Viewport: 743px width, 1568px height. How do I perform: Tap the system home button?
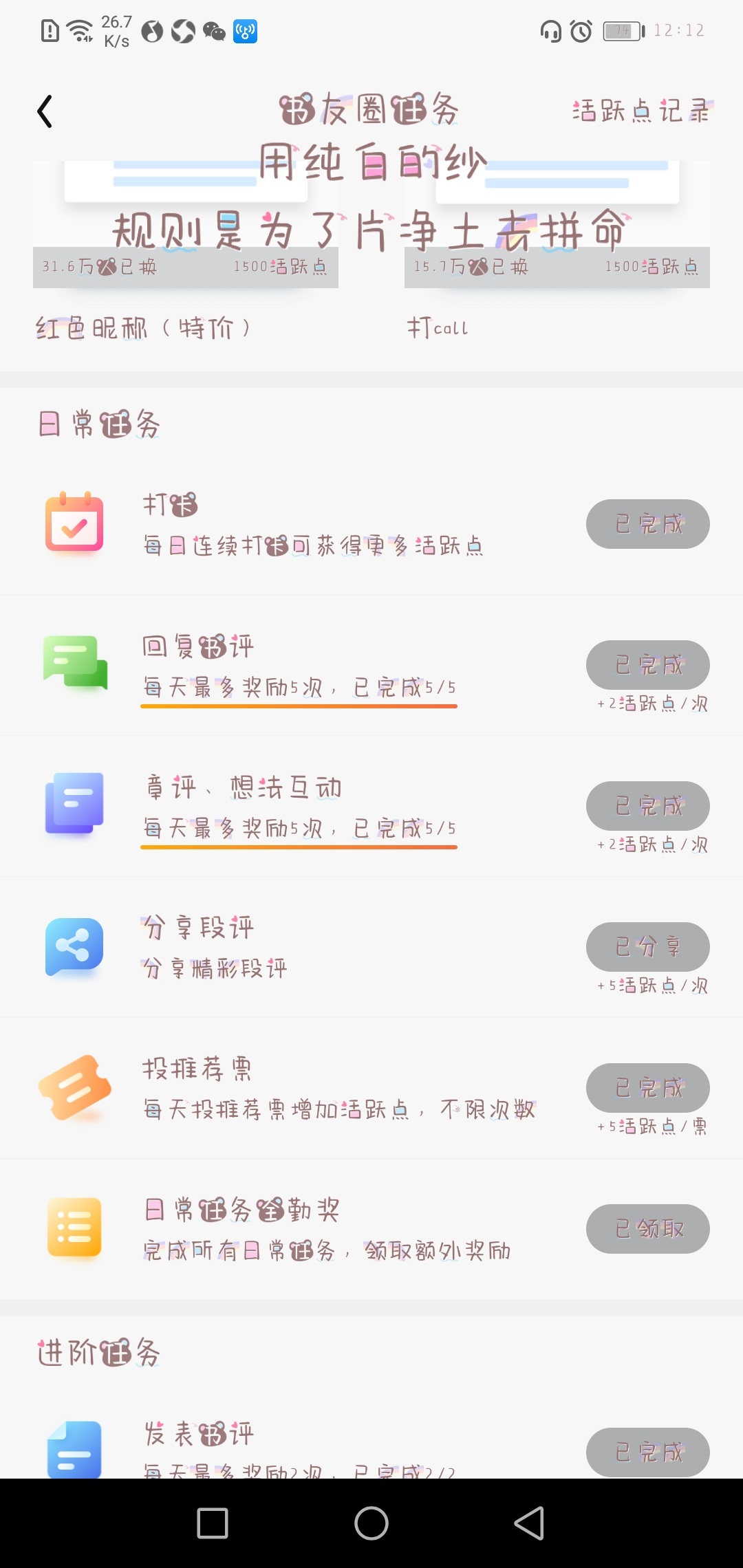pos(371,1523)
